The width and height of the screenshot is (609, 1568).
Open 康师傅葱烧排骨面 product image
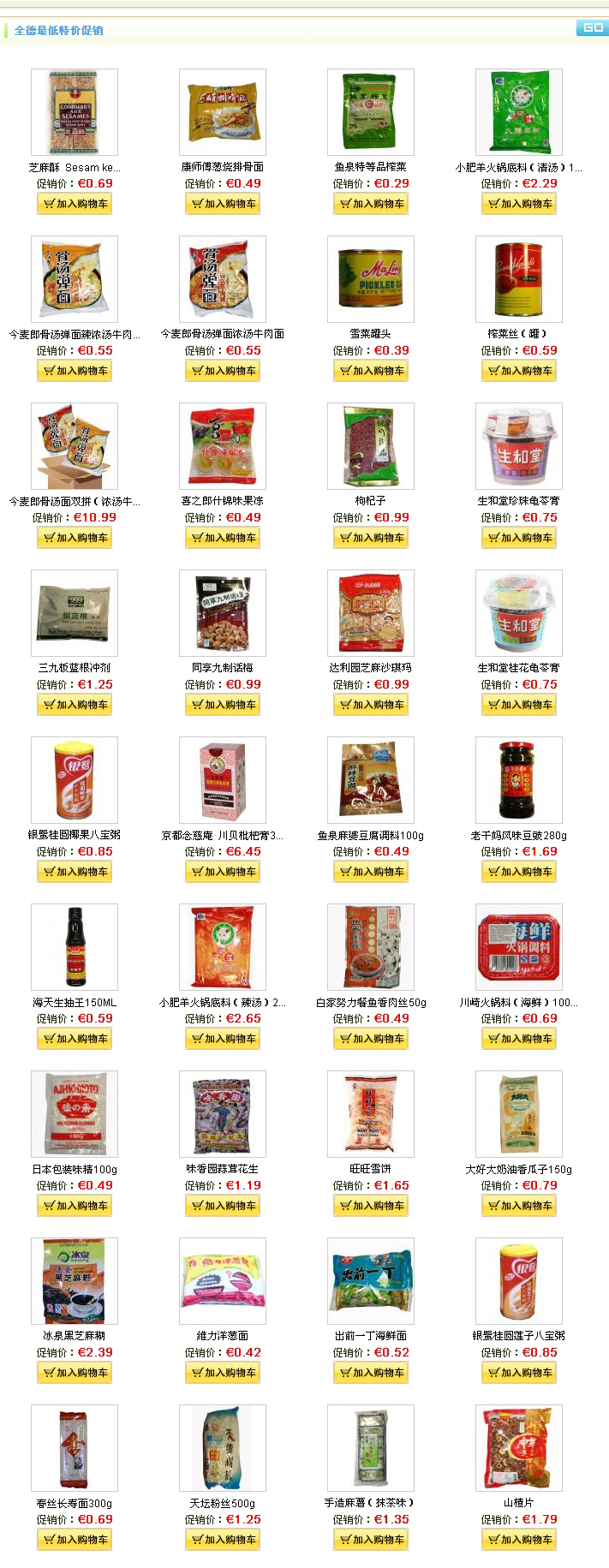pos(223,112)
